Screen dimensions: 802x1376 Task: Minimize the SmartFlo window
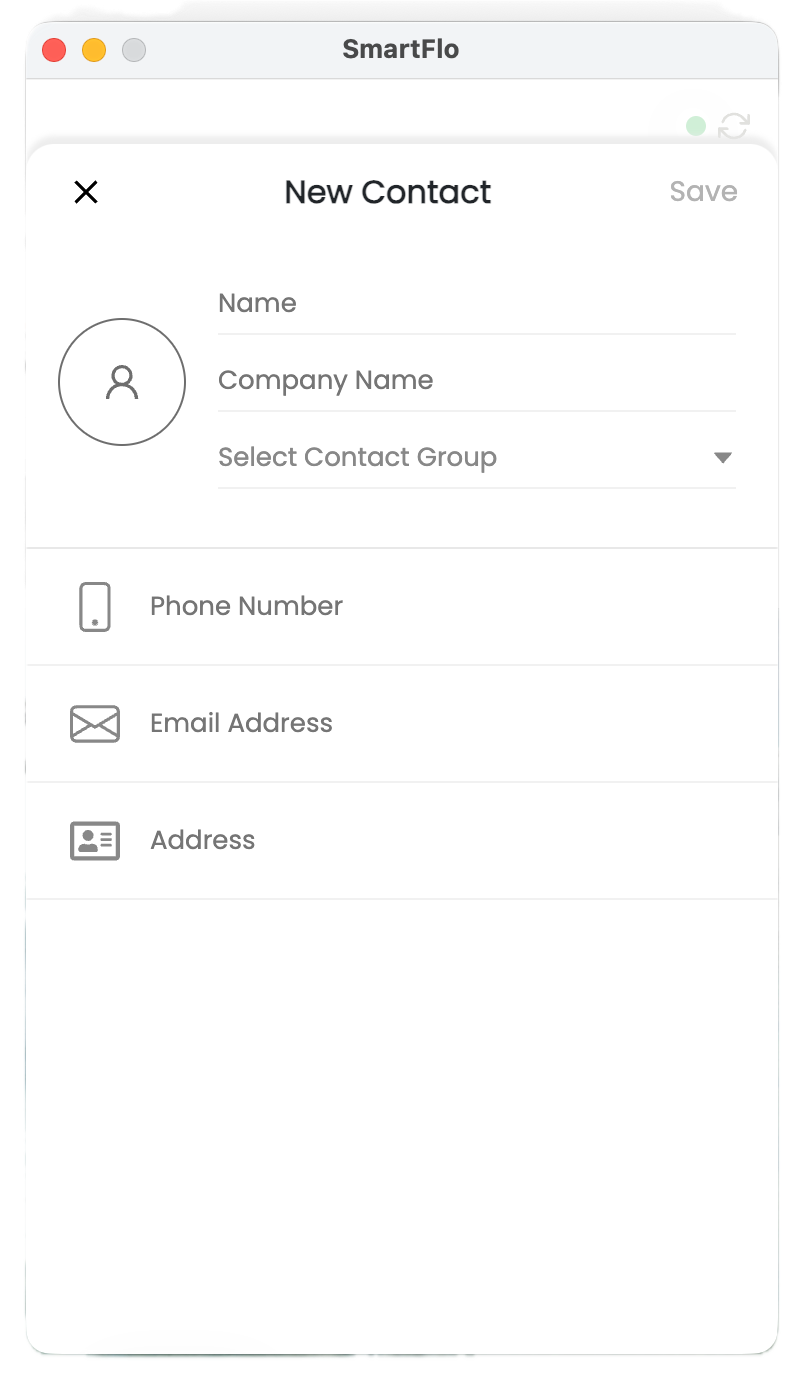(94, 50)
